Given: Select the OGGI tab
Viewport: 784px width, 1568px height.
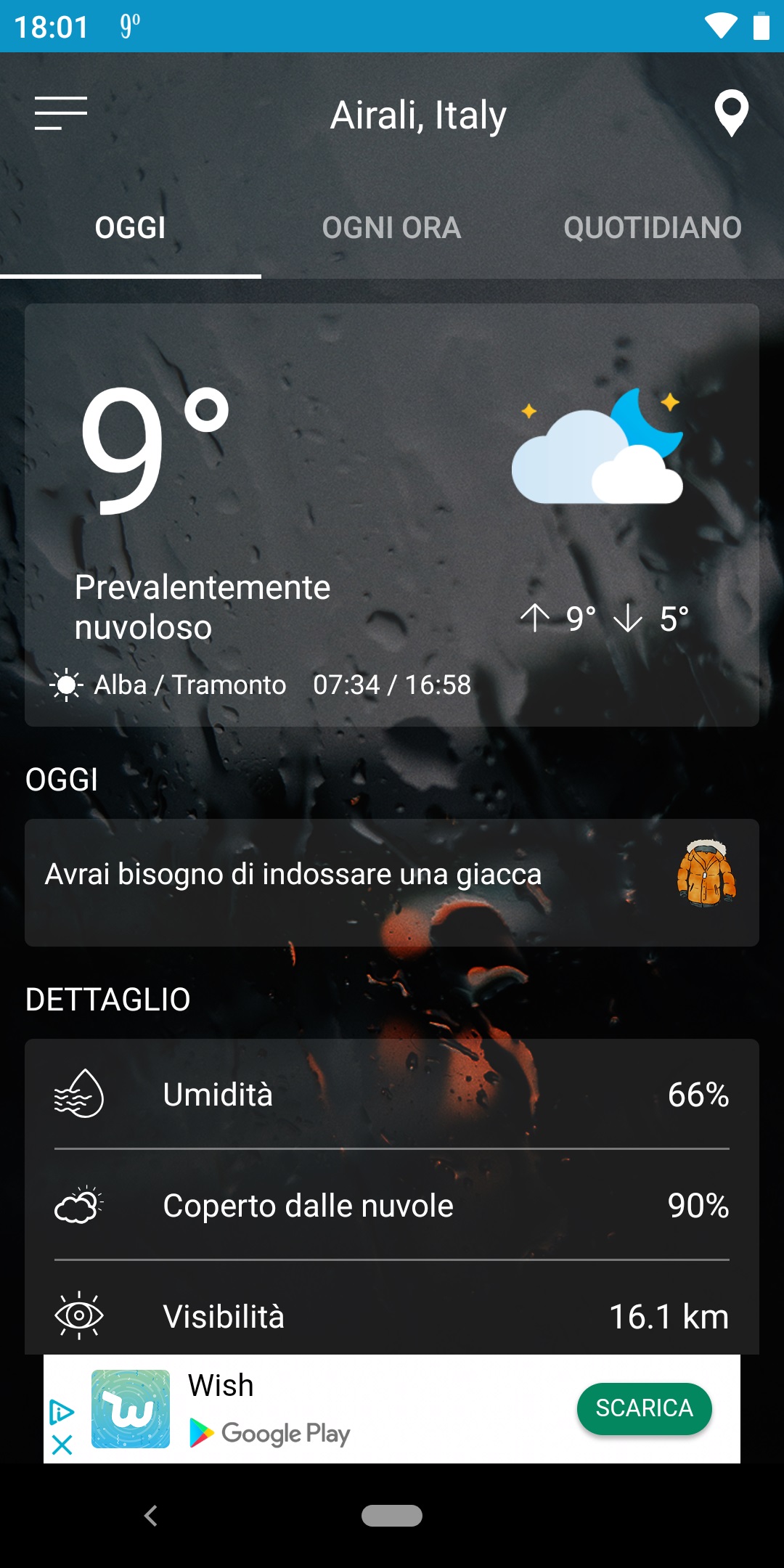Looking at the screenshot, I should point(131,228).
